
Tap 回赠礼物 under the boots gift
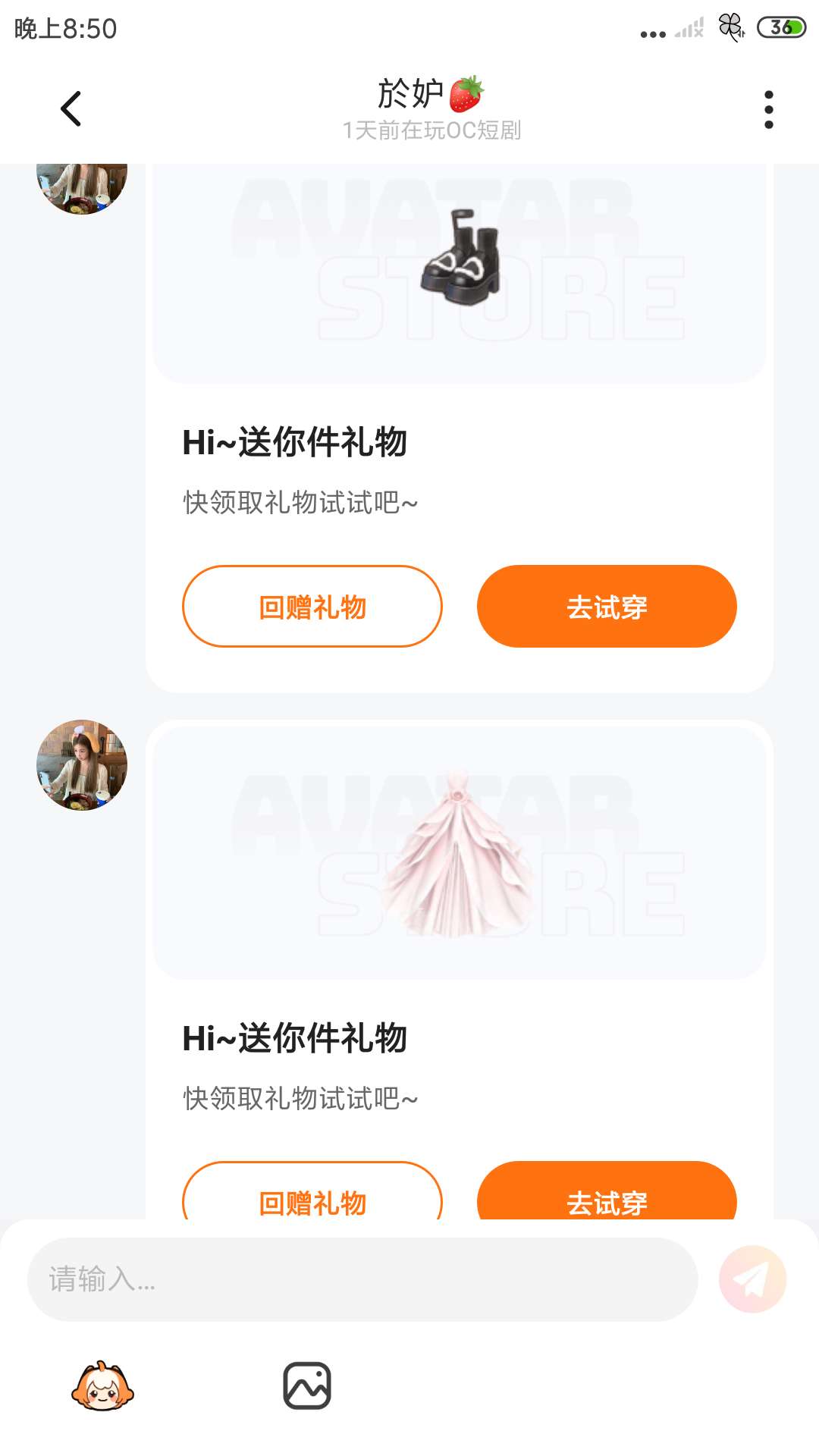click(x=312, y=607)
